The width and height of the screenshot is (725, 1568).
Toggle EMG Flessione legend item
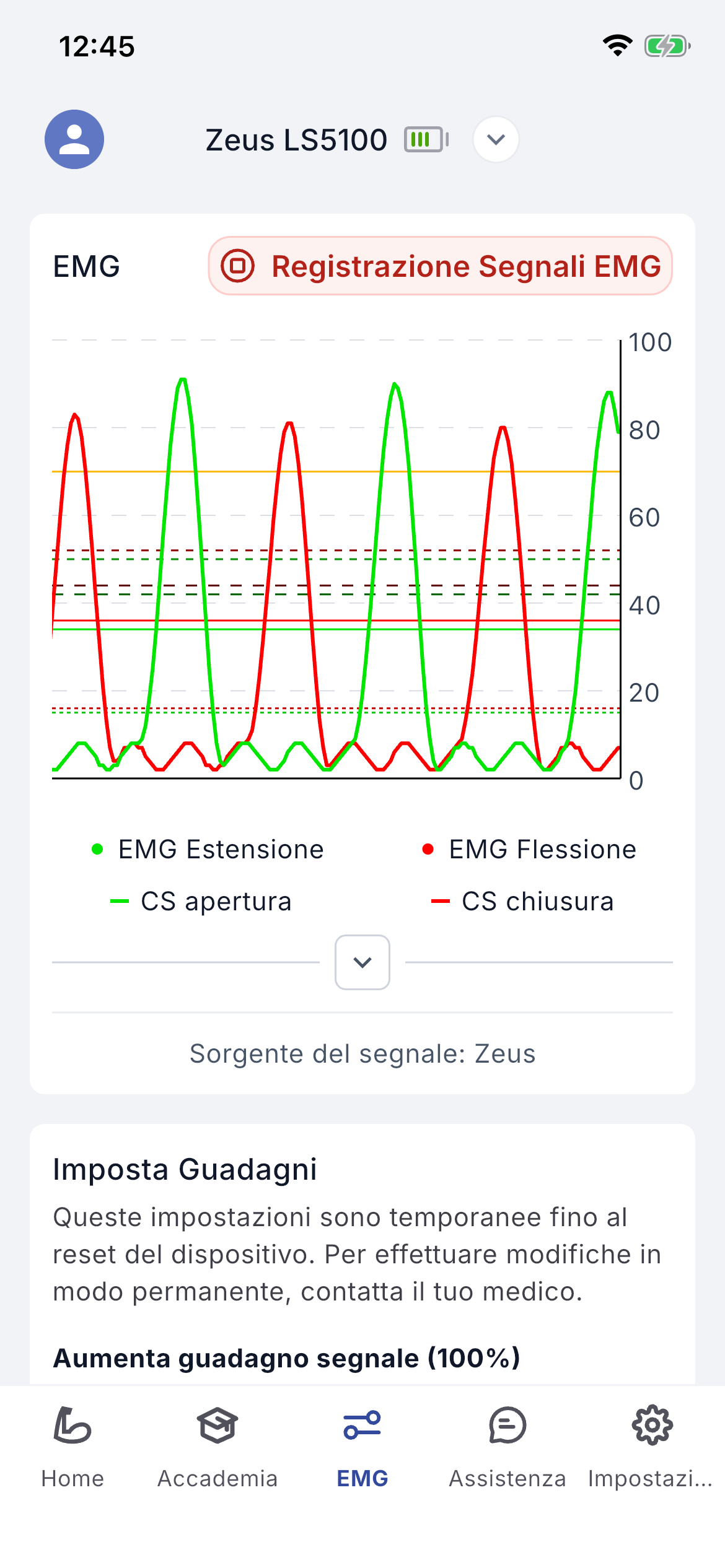click(x=529, y=849)
